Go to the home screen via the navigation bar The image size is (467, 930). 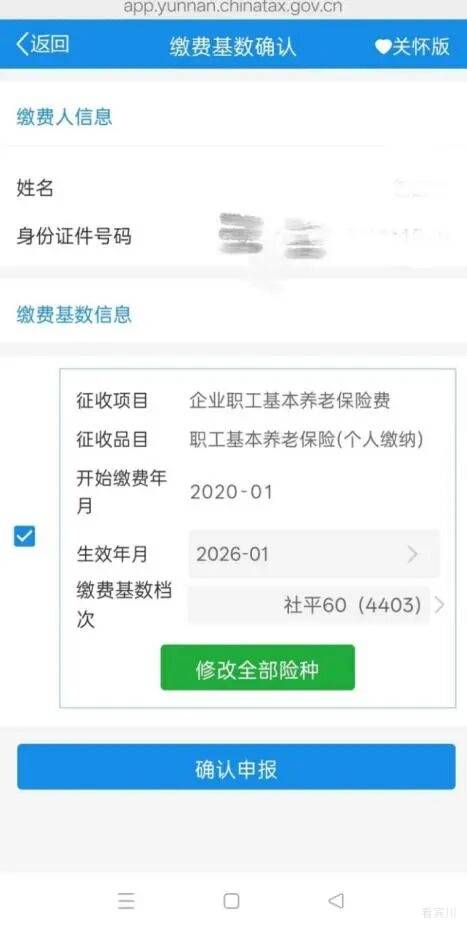[231, 901]
